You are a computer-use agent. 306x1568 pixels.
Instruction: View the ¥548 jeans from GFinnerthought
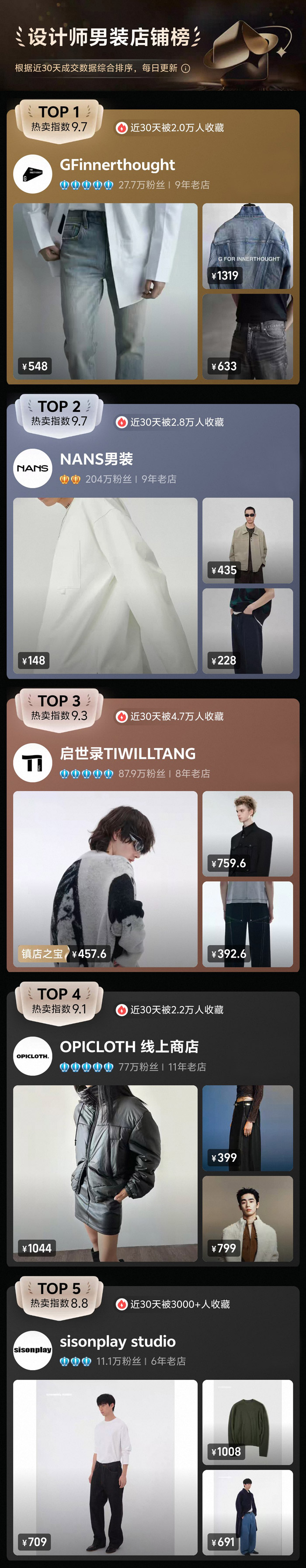(x=105, y=291)
